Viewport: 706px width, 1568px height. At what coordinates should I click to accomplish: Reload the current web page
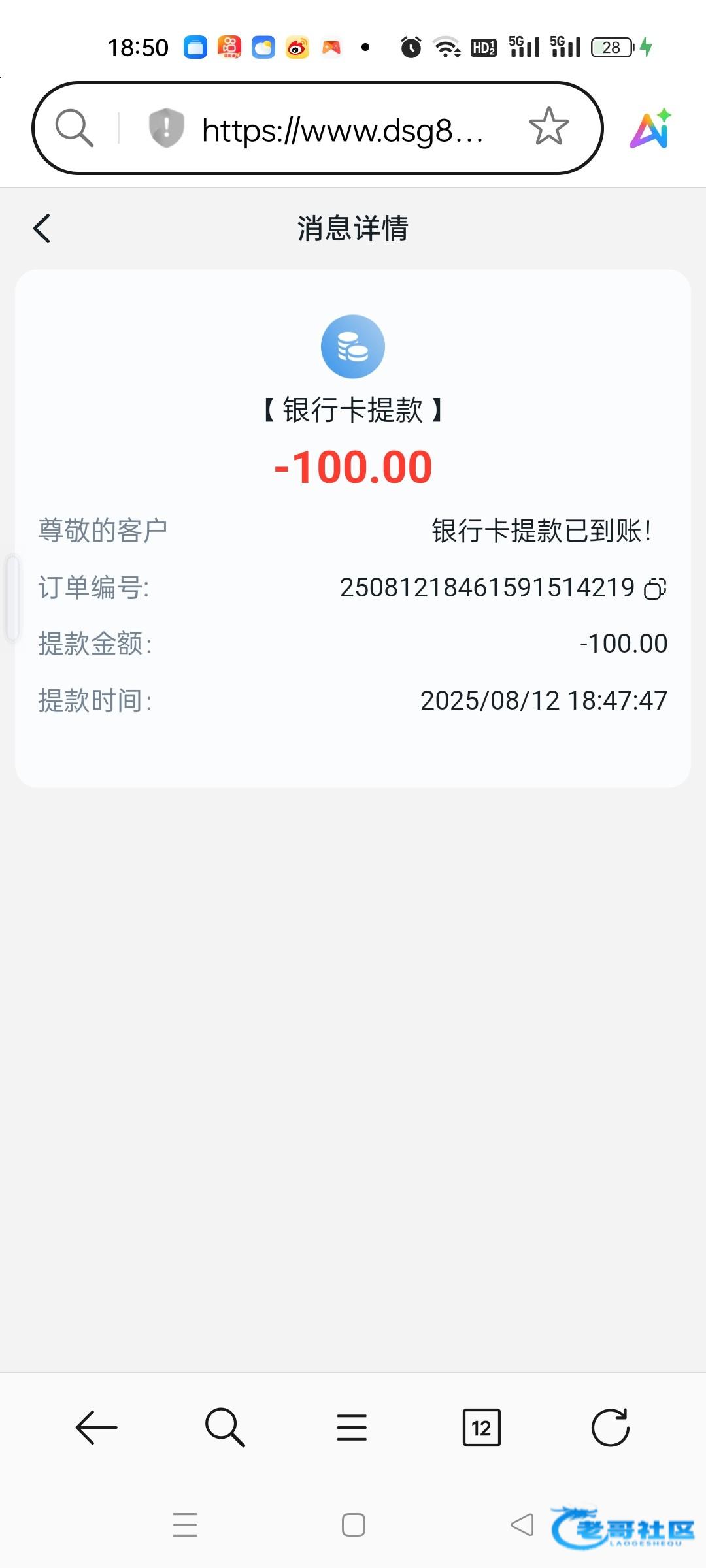[610, 1428]
